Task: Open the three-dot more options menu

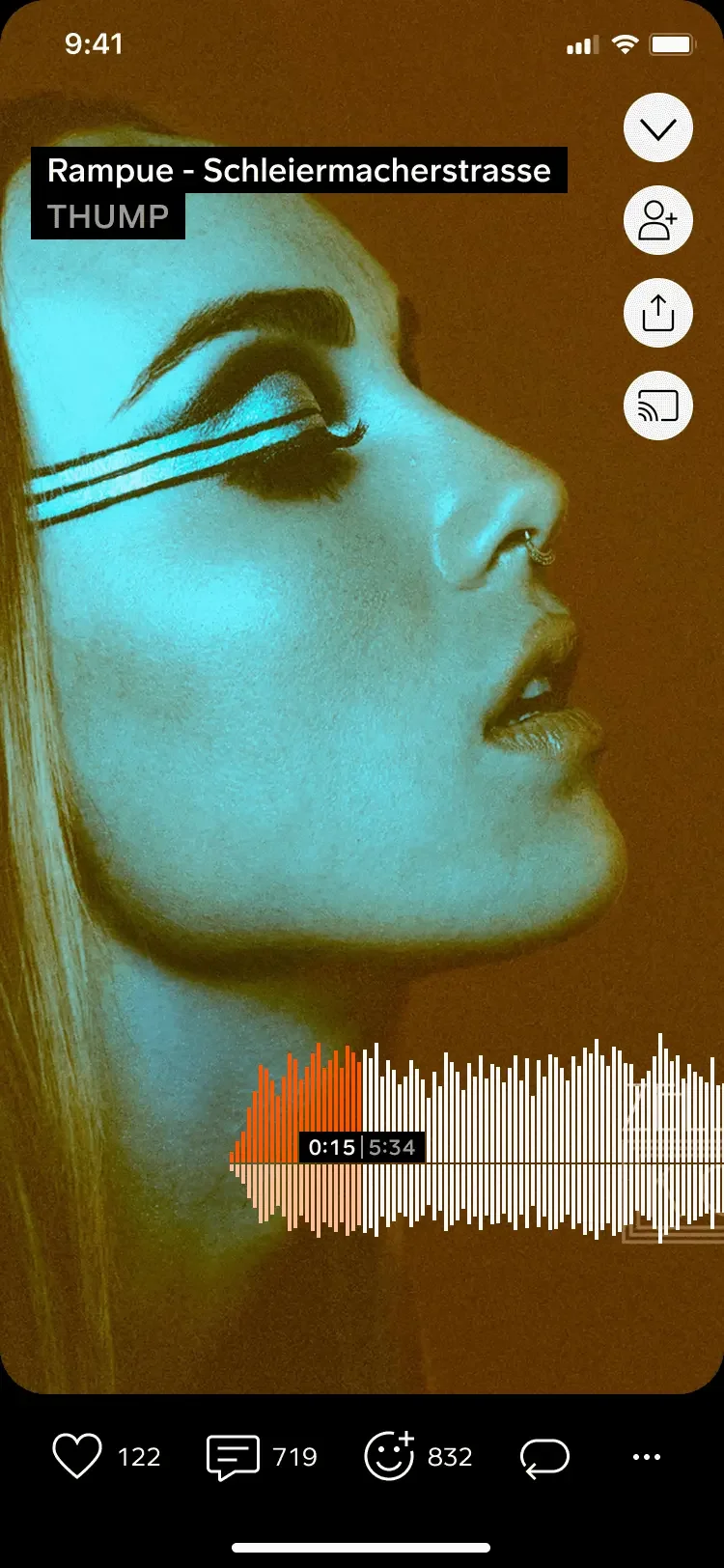Action: [x=646, y=1456]
